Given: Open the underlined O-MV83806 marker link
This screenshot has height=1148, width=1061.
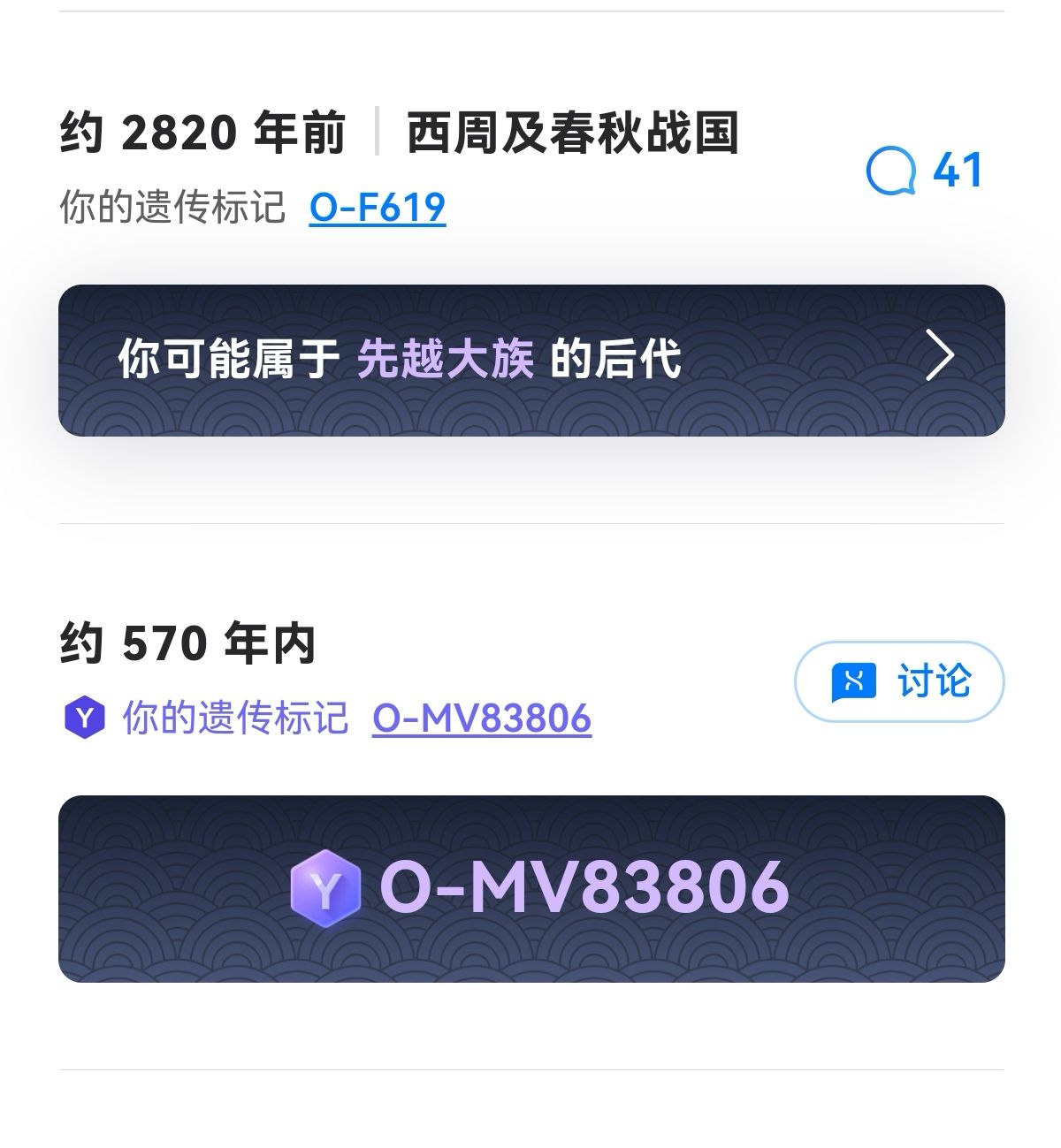Looking at the screenshot, I should 481,718.
